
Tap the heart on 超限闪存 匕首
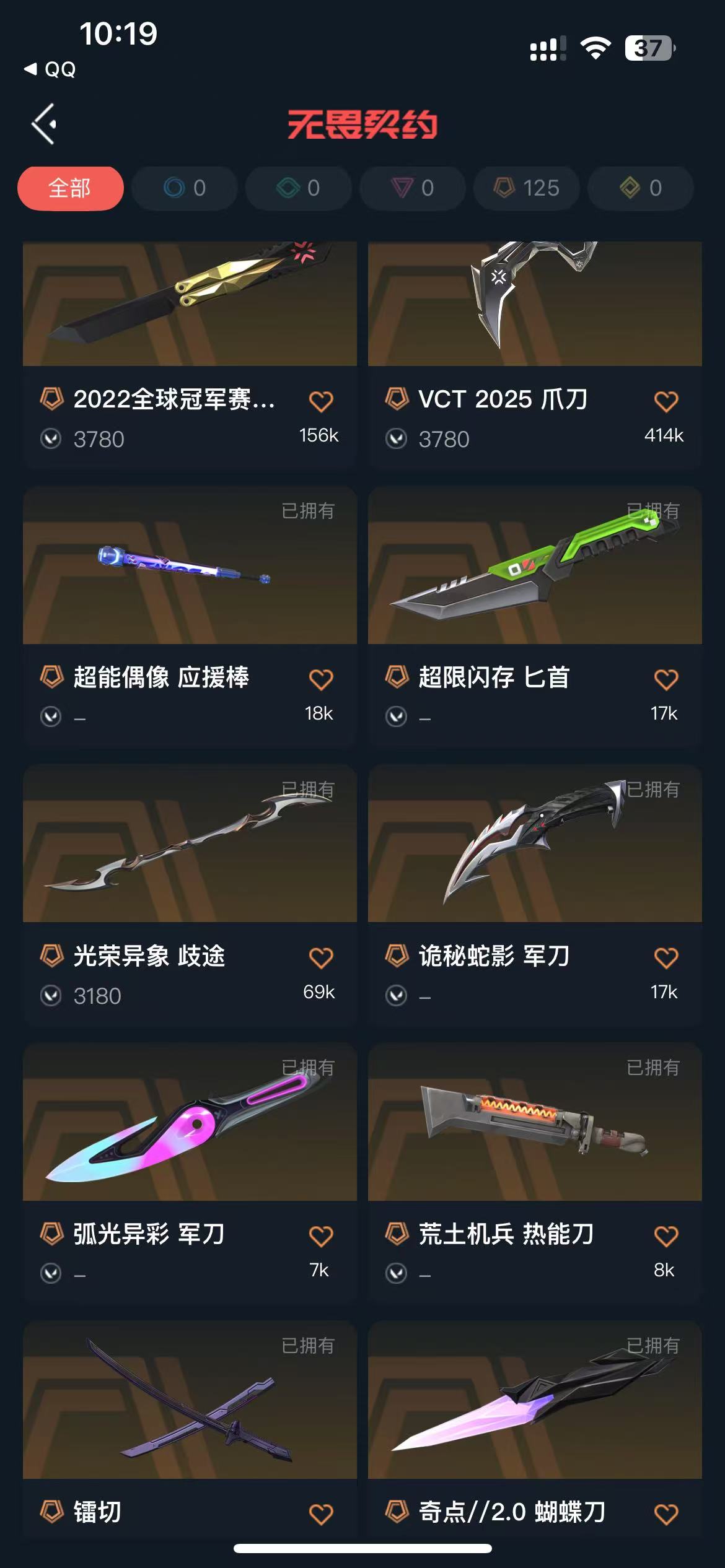pyautogui.click(x=666, y=679)
